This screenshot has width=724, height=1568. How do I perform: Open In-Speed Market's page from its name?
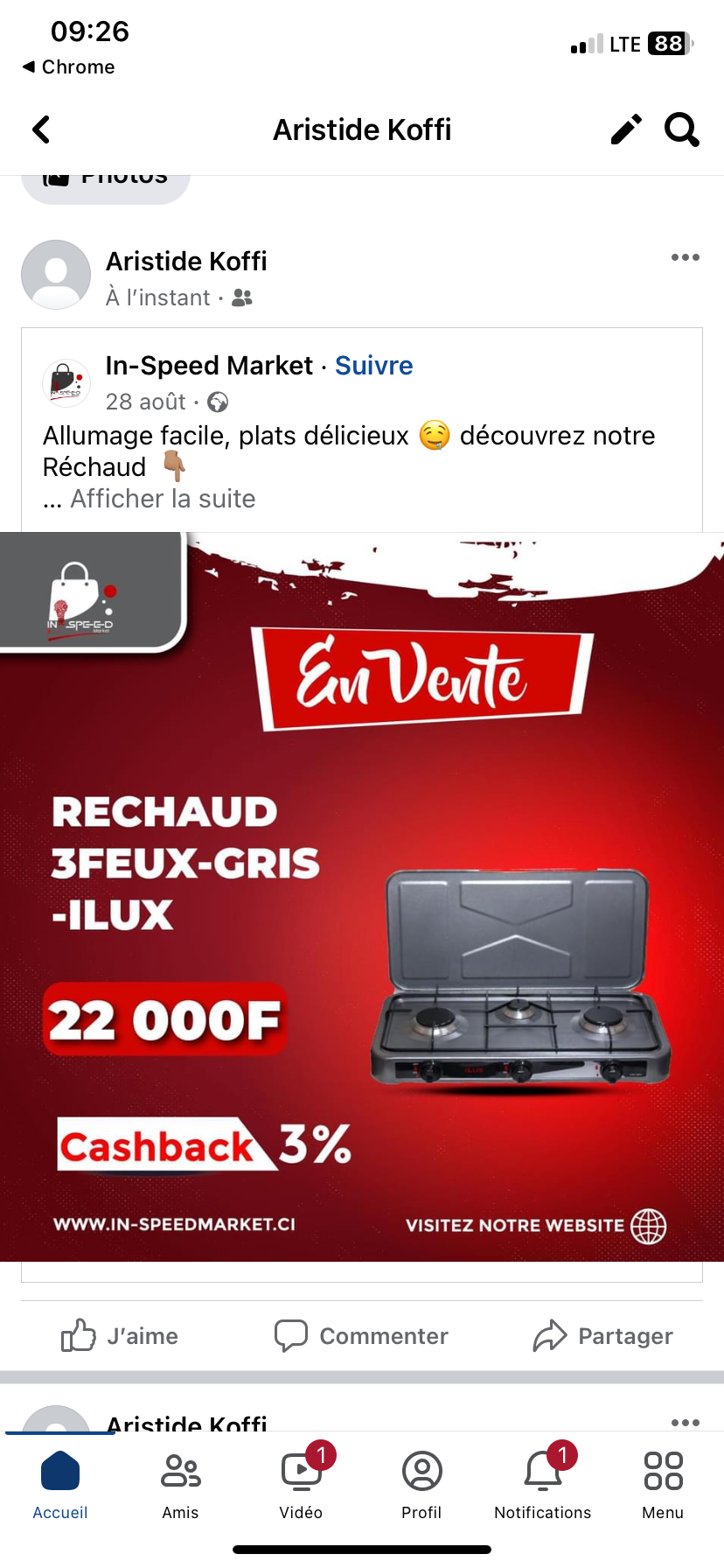point(209,366)
